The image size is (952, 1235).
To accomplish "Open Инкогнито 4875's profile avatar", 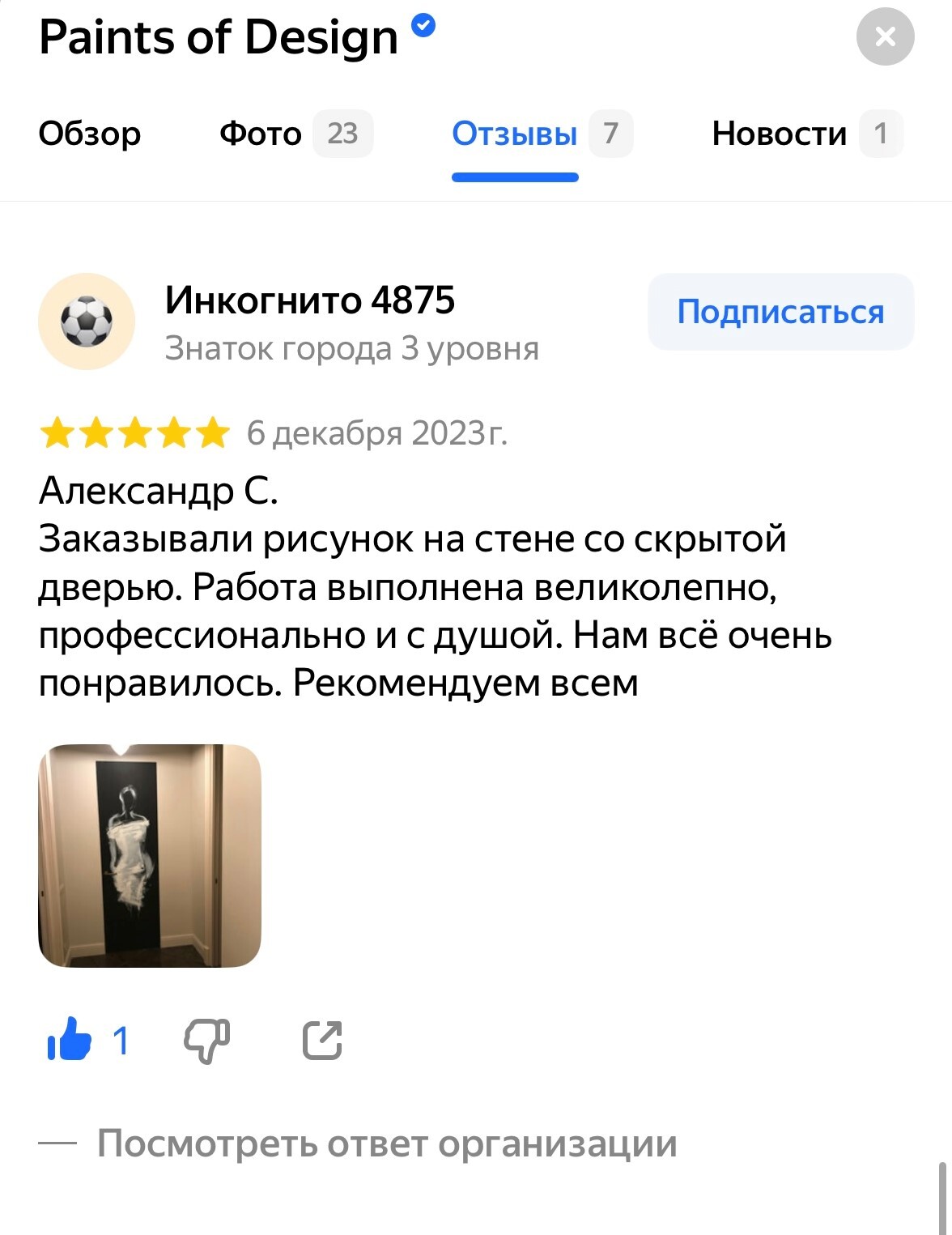I will (x=87, y=322).
